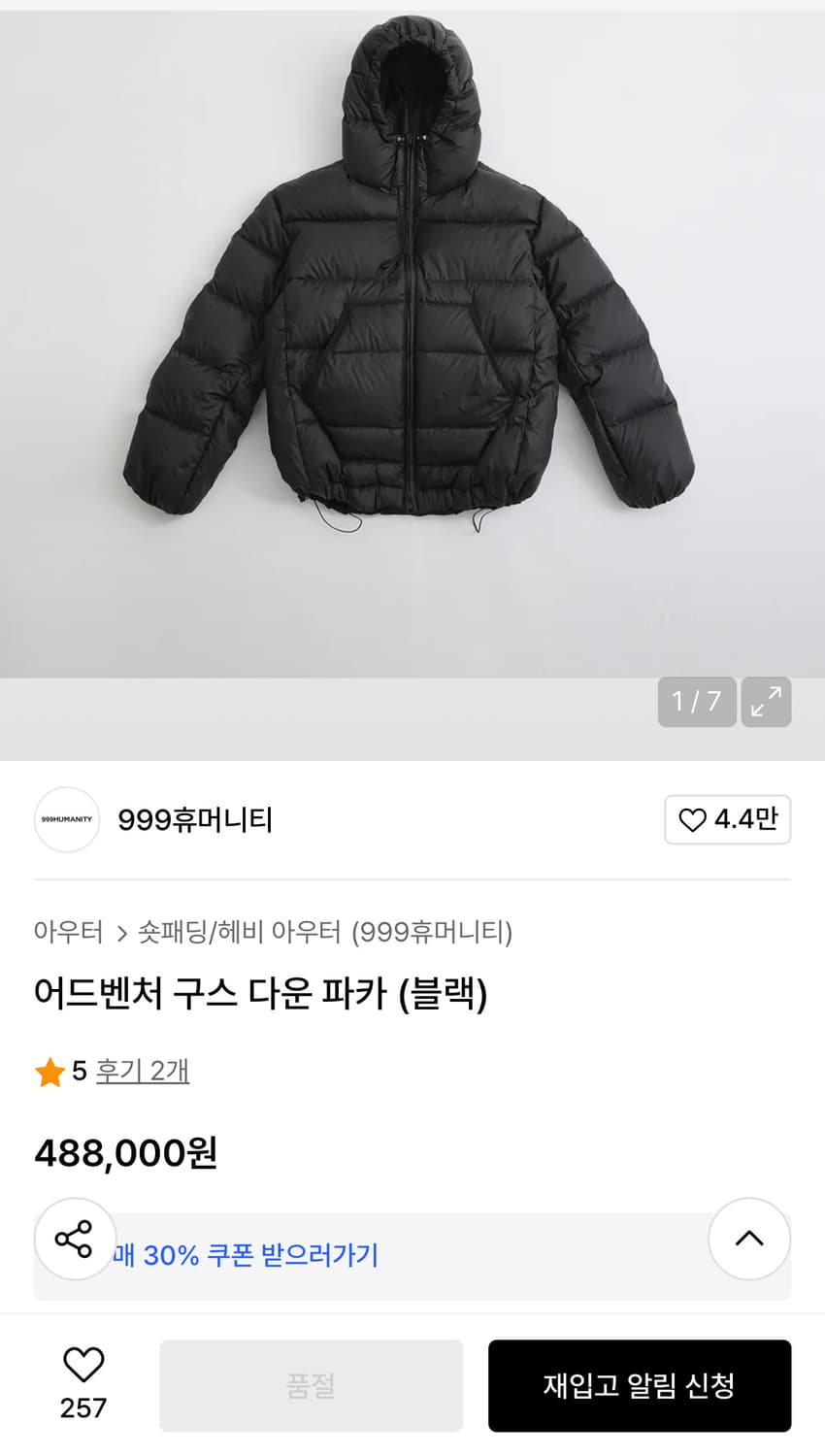825x1456 pixels.
Task: Tap the fullscreen expand icon on the product photo
Action: pyautogui.click(x=766, y=702)
